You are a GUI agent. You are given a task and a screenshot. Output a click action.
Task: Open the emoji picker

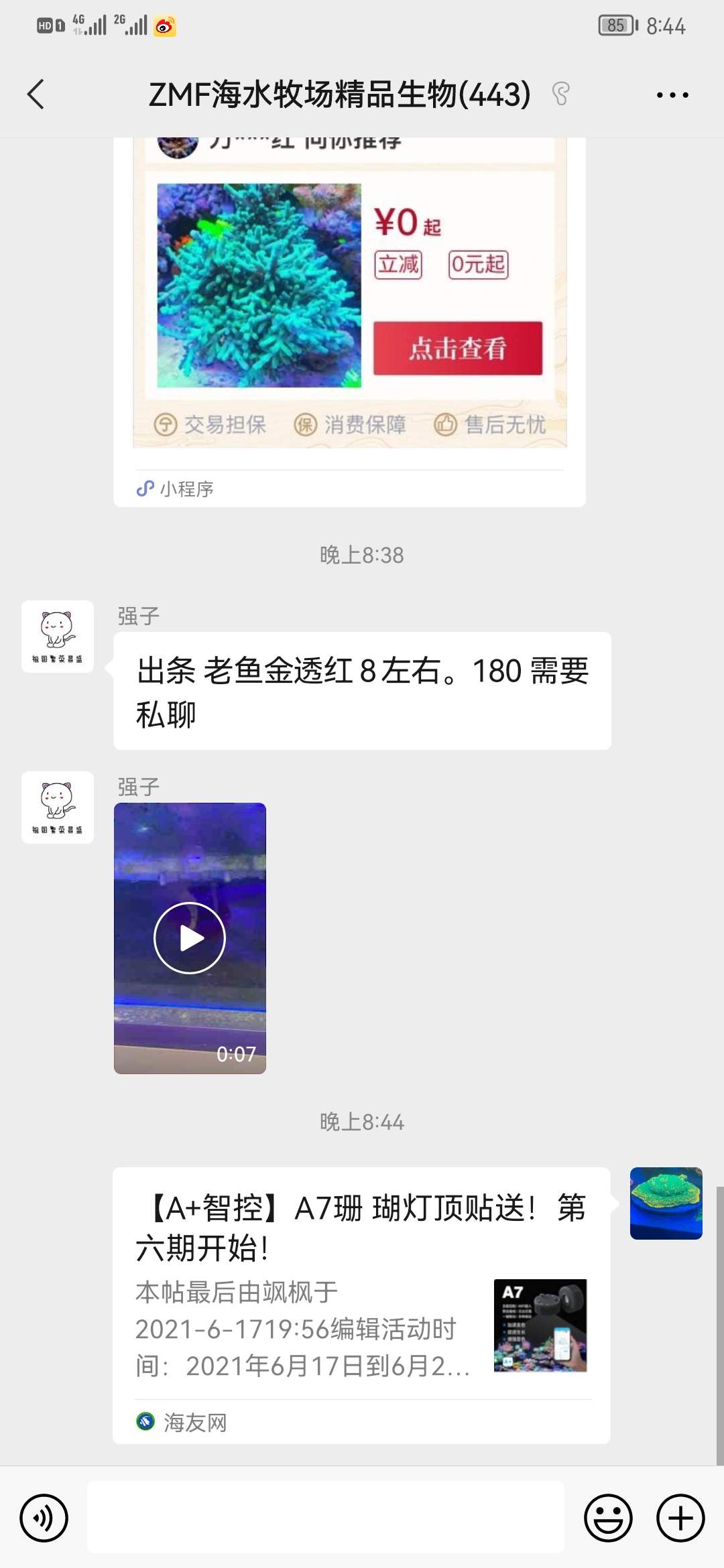(x=608, y=1518)
